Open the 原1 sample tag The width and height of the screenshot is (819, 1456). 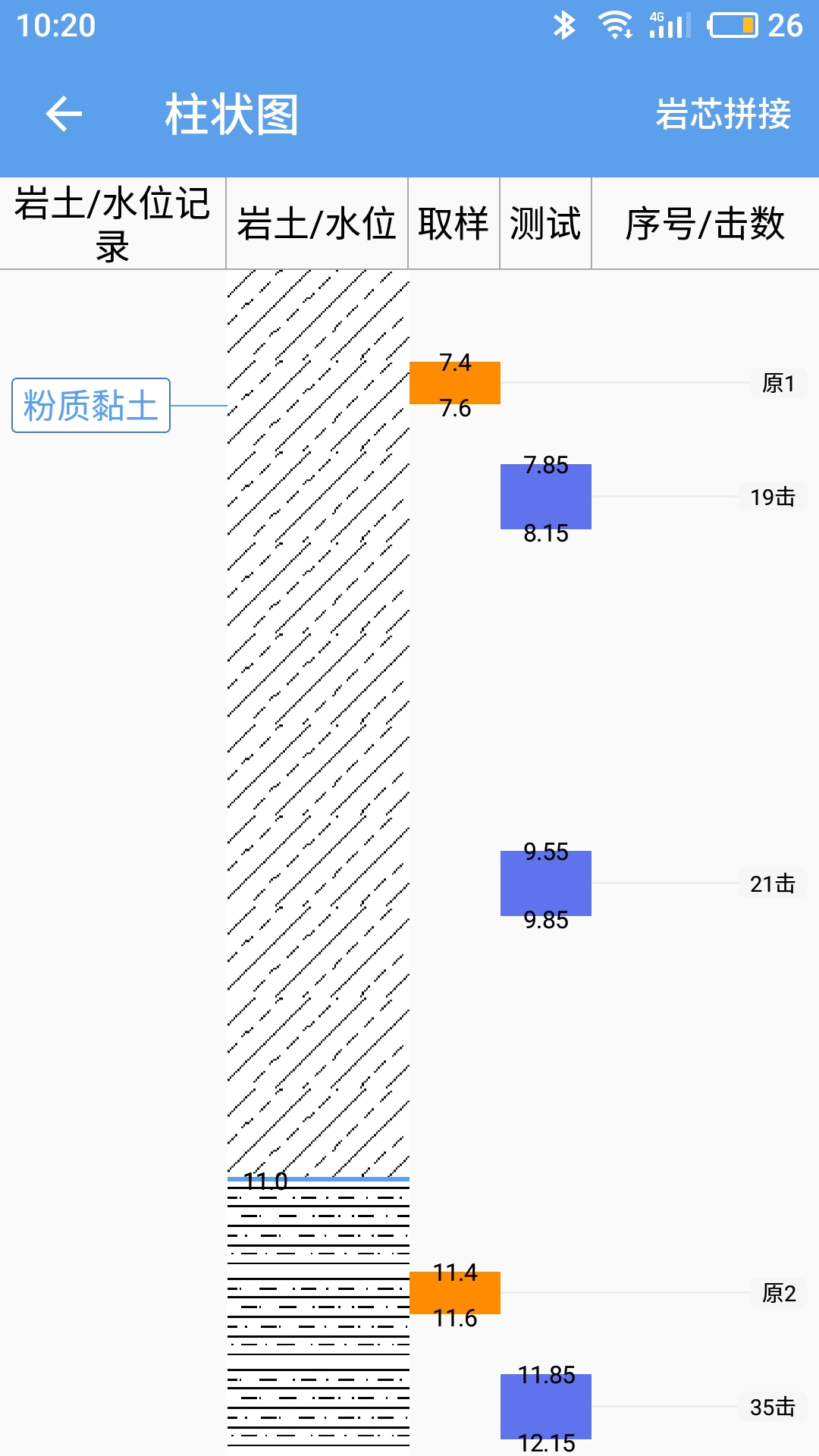pyautogui.click(x=779, y=384)
